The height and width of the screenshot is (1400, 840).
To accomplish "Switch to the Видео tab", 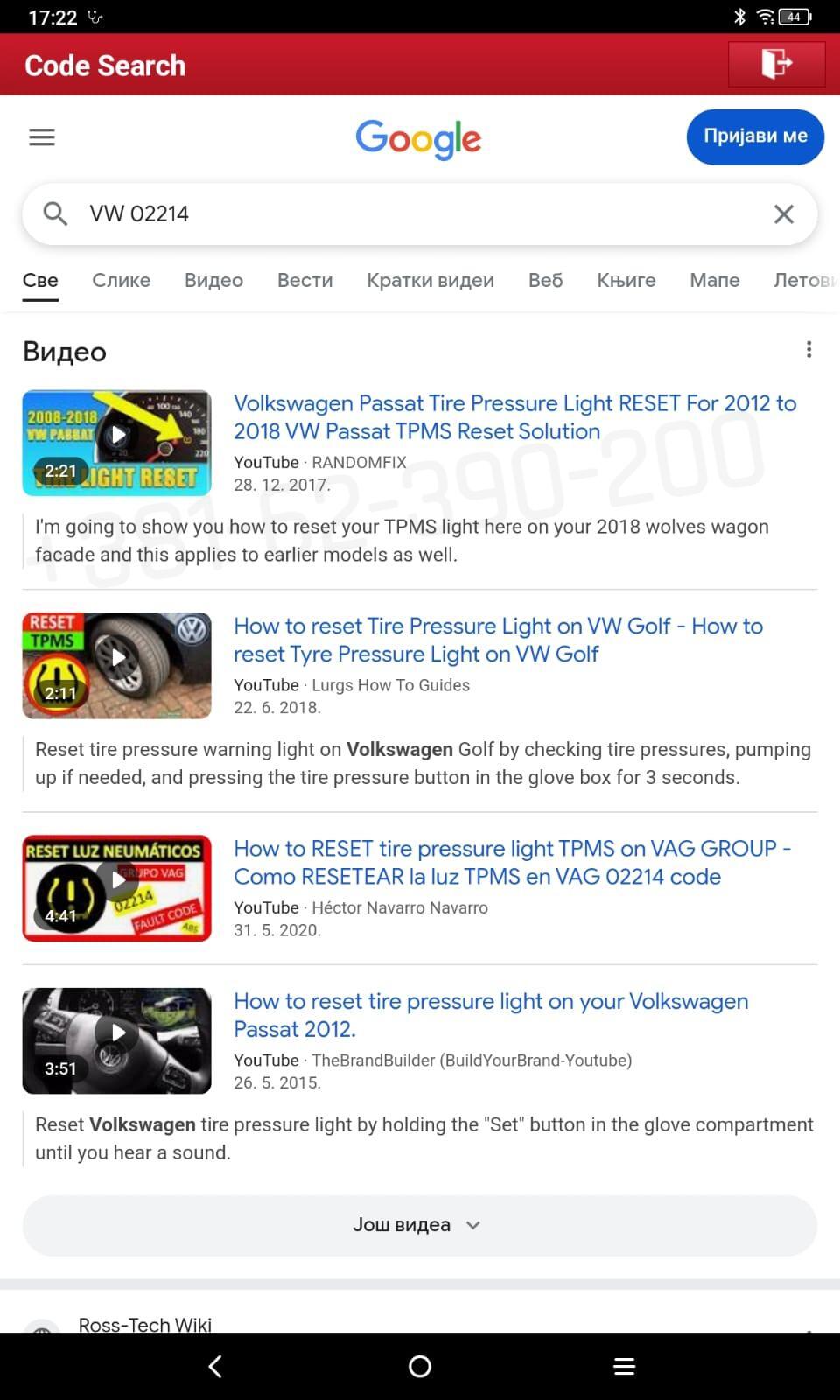I will (x=213, y=280).
